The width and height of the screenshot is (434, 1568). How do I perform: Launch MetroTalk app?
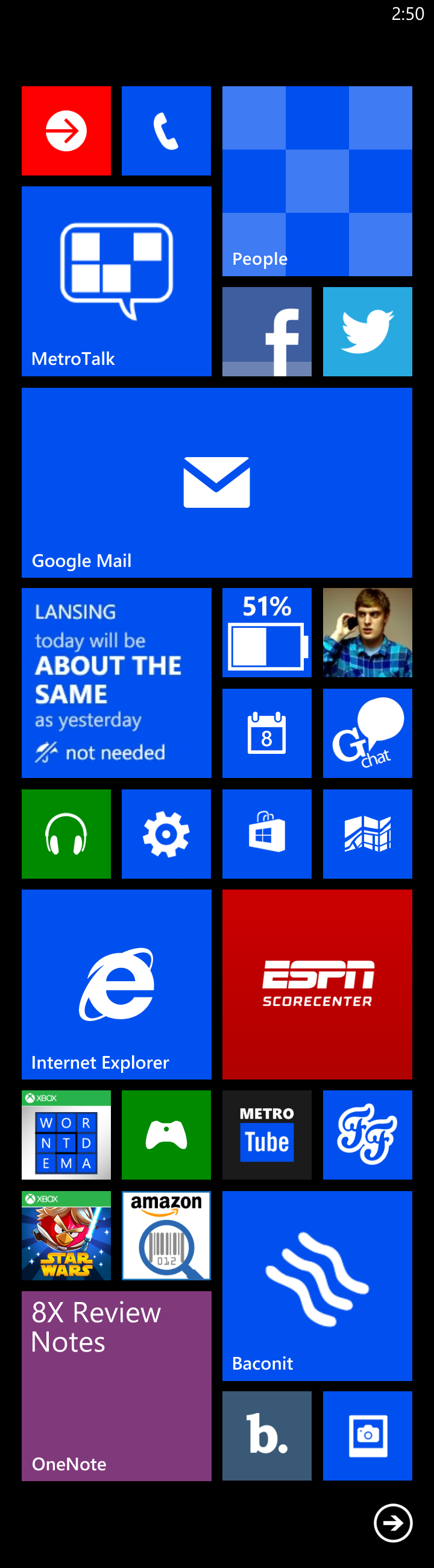point(116,280)
